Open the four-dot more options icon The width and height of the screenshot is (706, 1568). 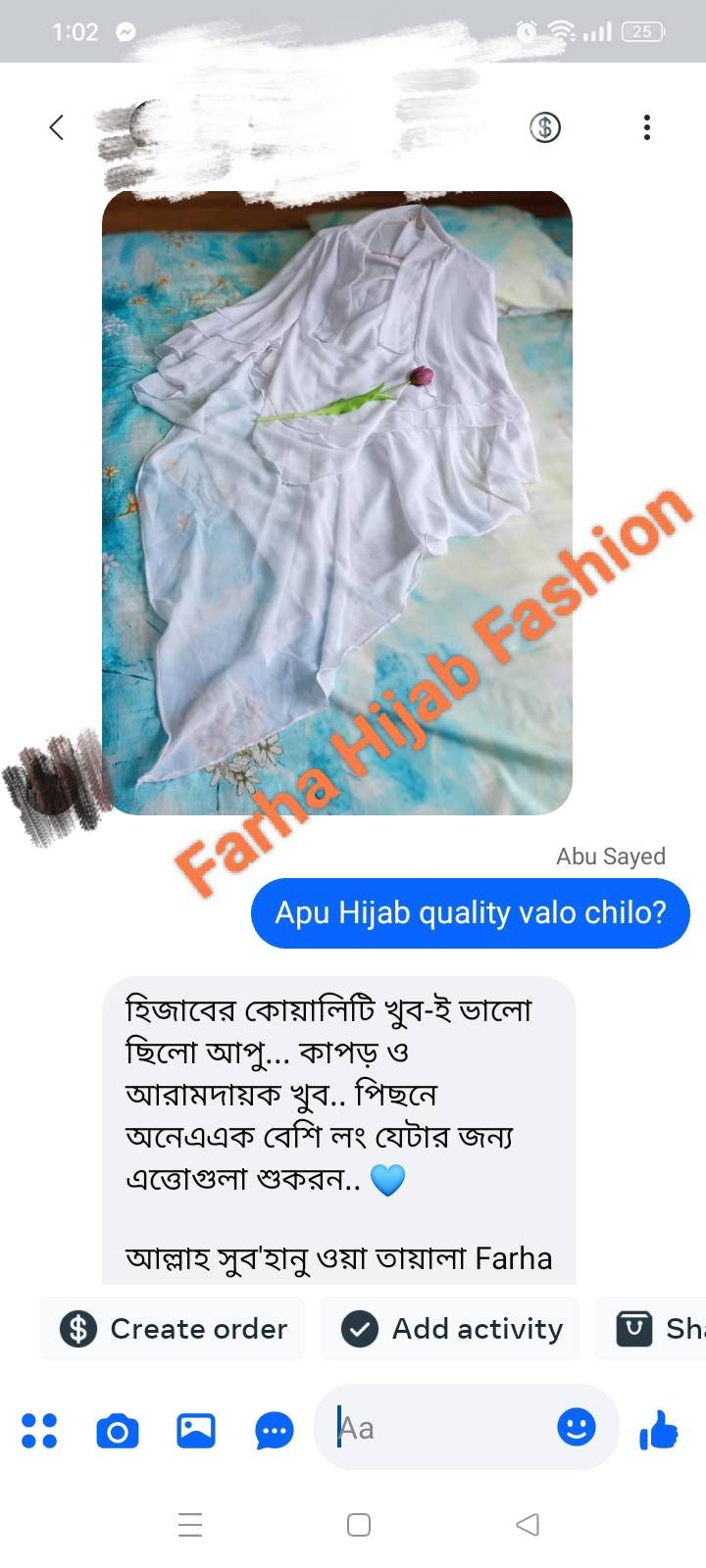coord(39,1430)
